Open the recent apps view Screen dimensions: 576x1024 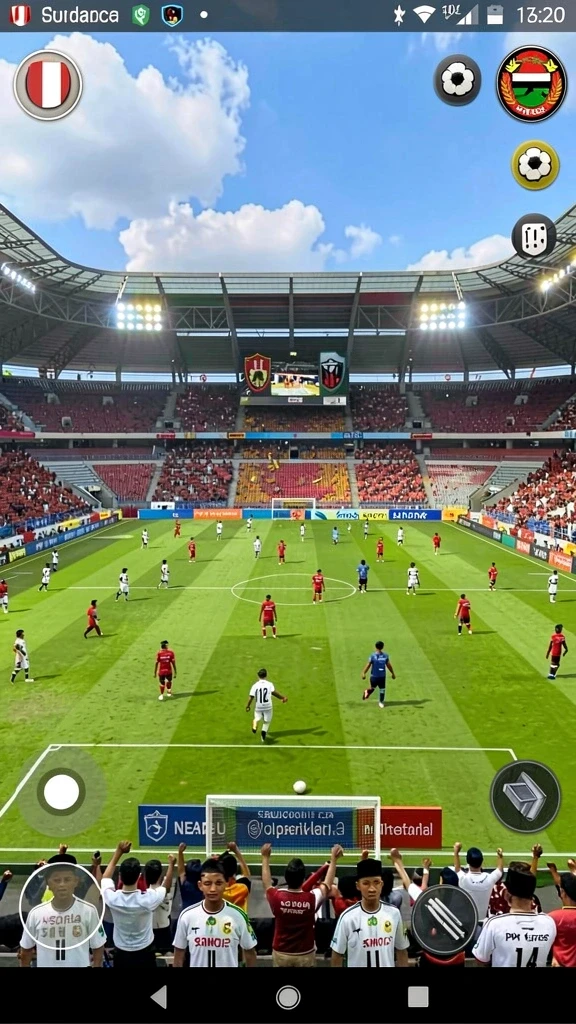pos(418,997)
